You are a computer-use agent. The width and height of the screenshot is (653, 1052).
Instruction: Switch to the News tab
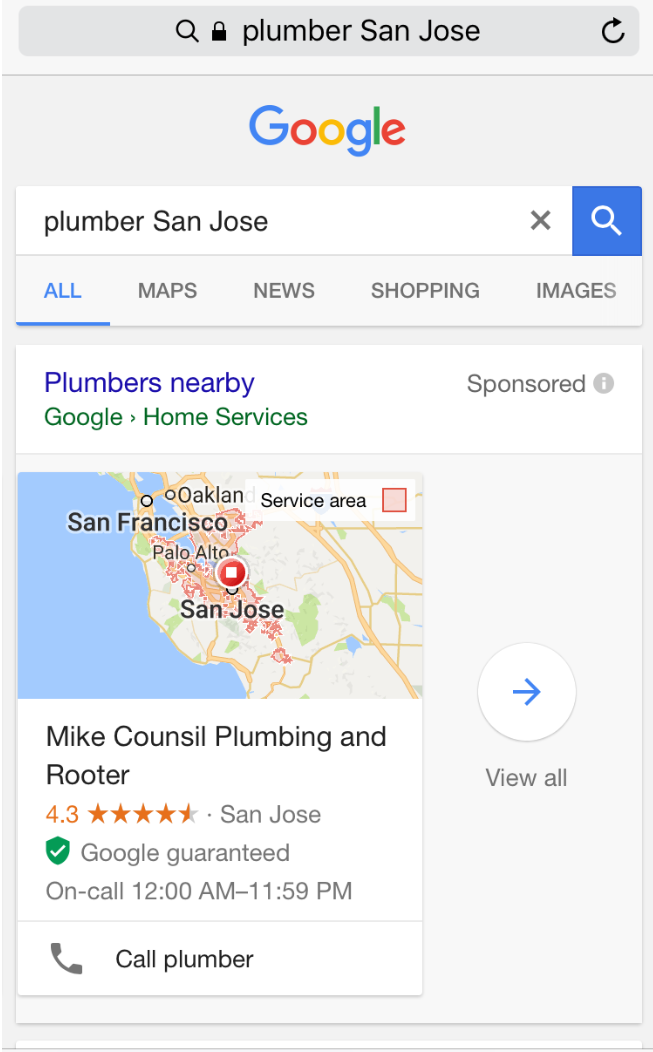(x=284, y=291)
